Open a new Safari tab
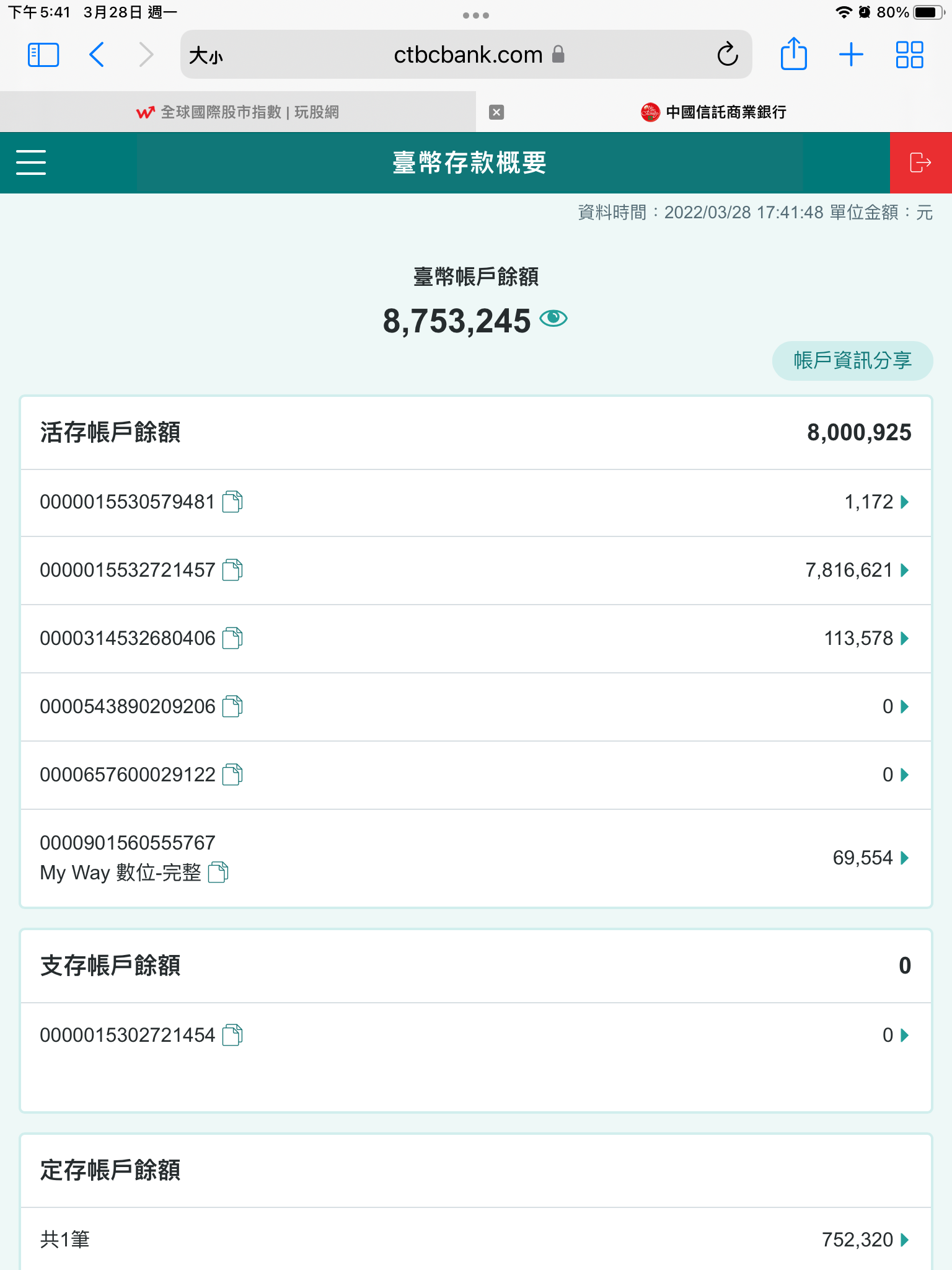Viewport: 952px width, 1270px height. [851, 55]
